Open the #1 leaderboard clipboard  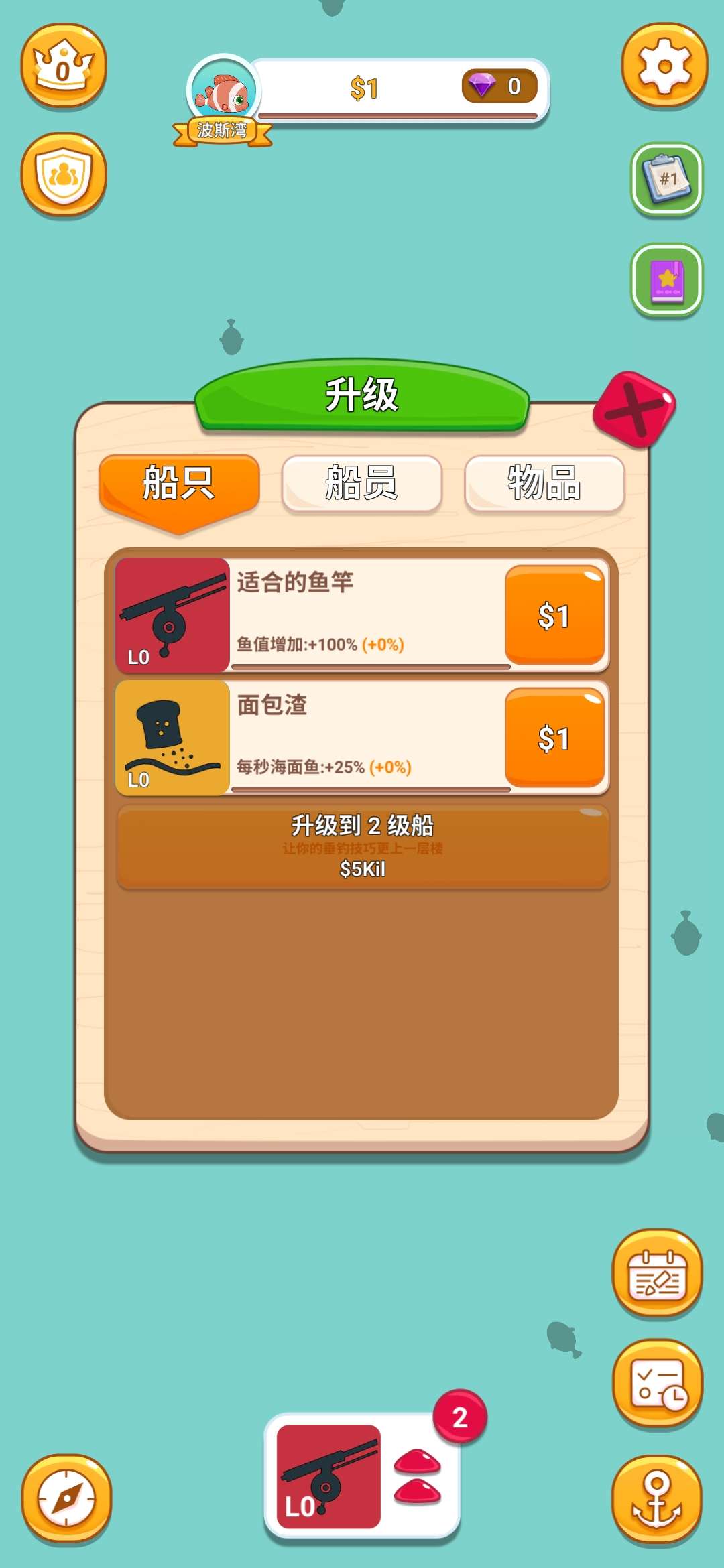click(666, 180)
